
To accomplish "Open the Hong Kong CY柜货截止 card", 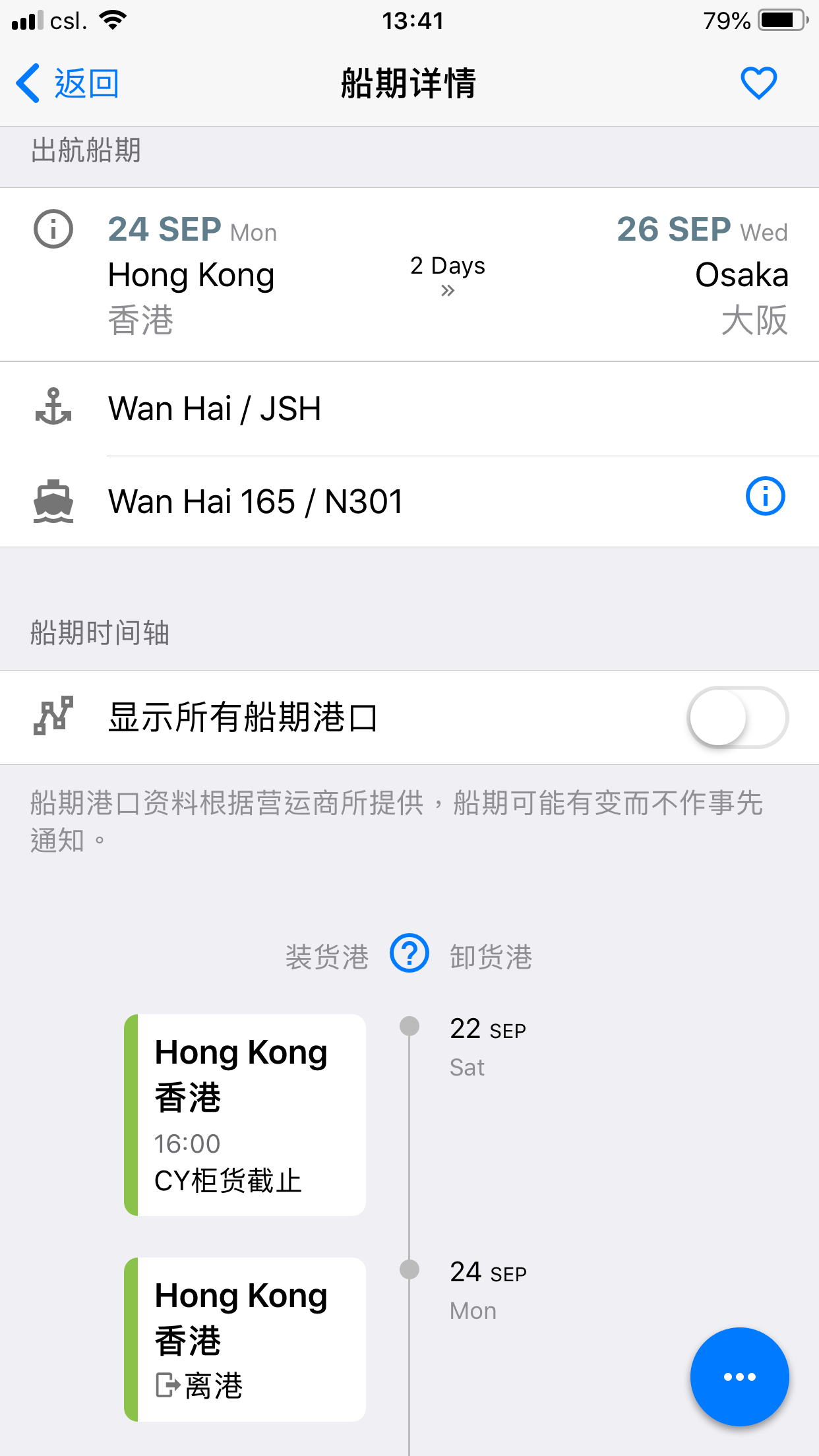I will [x=245, y=1115].
